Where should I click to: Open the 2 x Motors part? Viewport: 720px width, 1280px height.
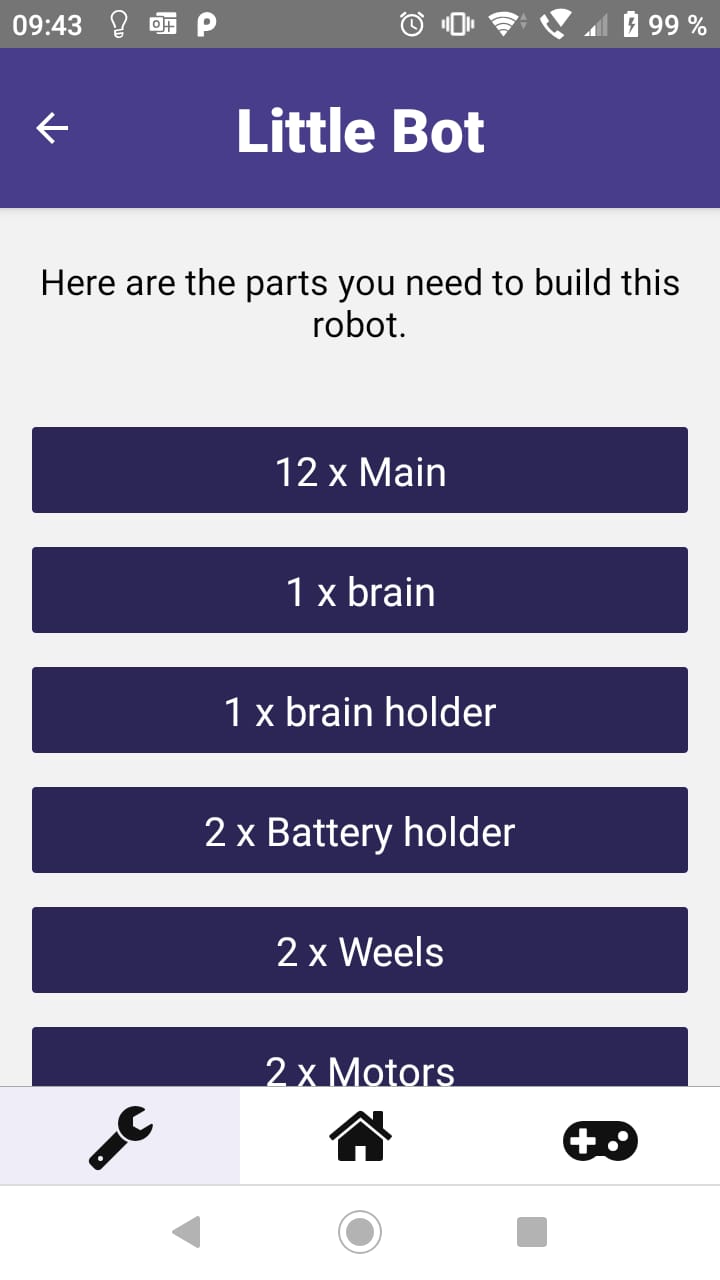coord(360,1064)
